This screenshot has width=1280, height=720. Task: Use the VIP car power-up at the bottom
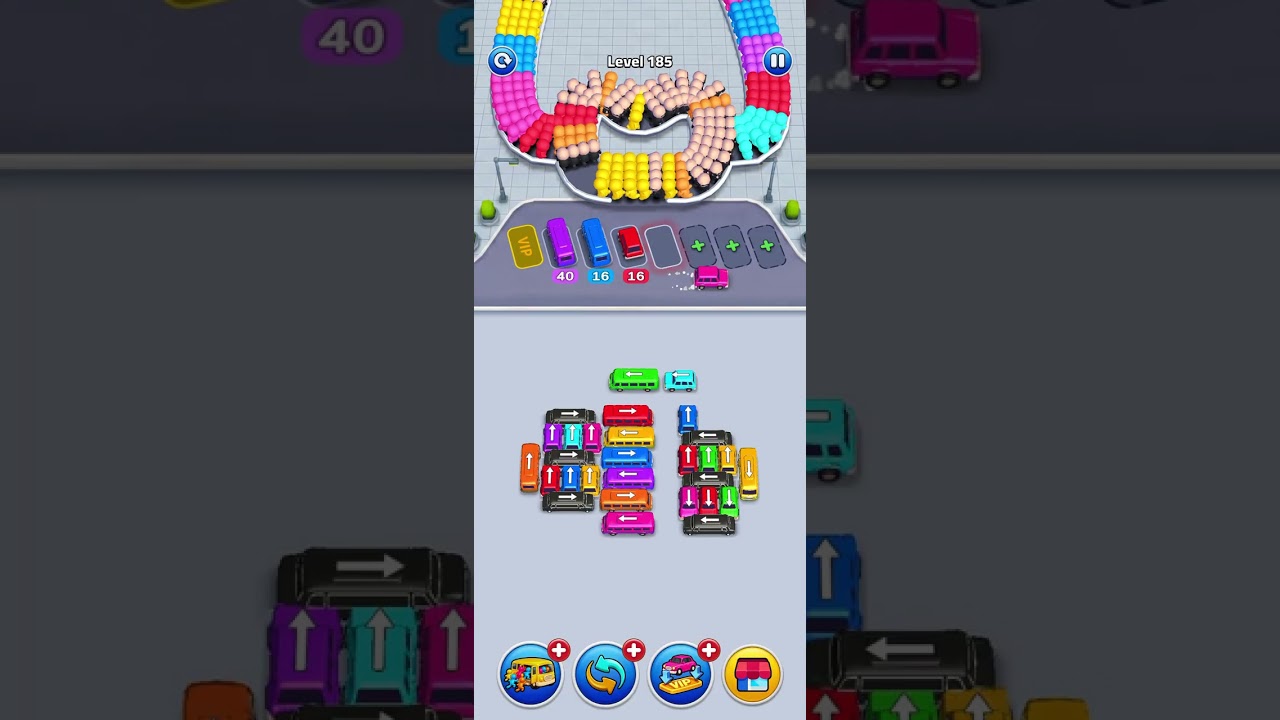[681, 674]
